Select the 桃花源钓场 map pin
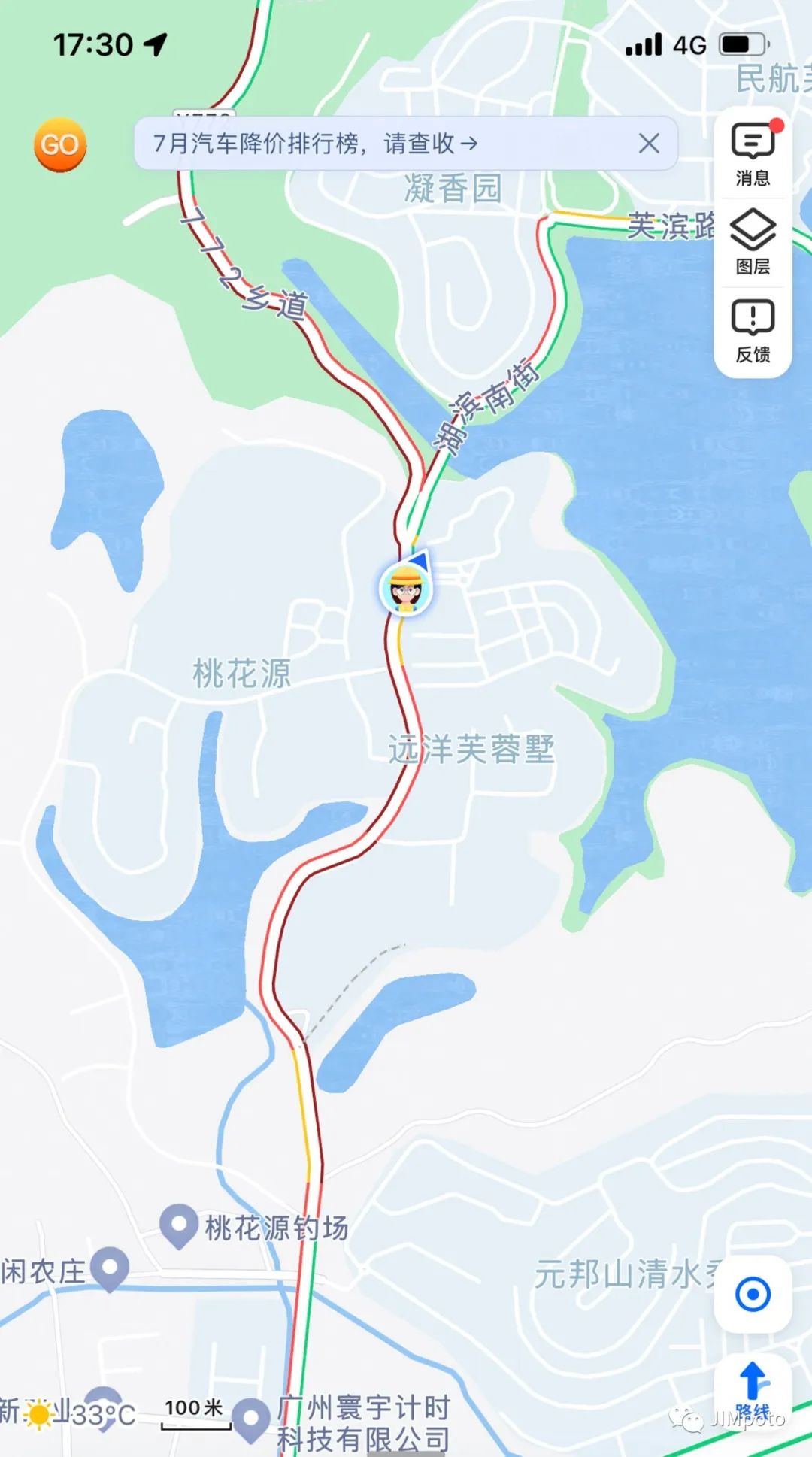Screen dimensions: 812x1457 point(179,1226)
